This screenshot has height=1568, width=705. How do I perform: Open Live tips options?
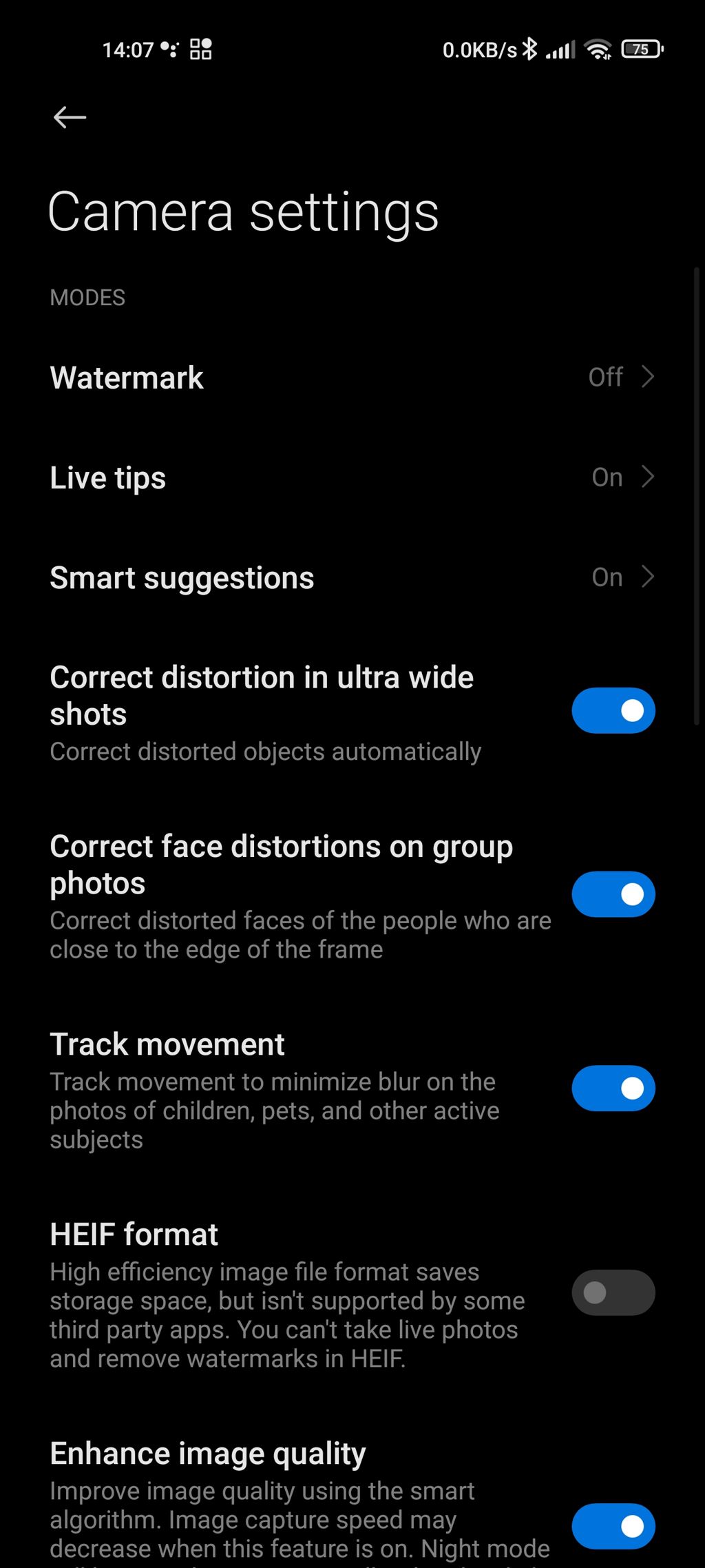tap(351, 477)
